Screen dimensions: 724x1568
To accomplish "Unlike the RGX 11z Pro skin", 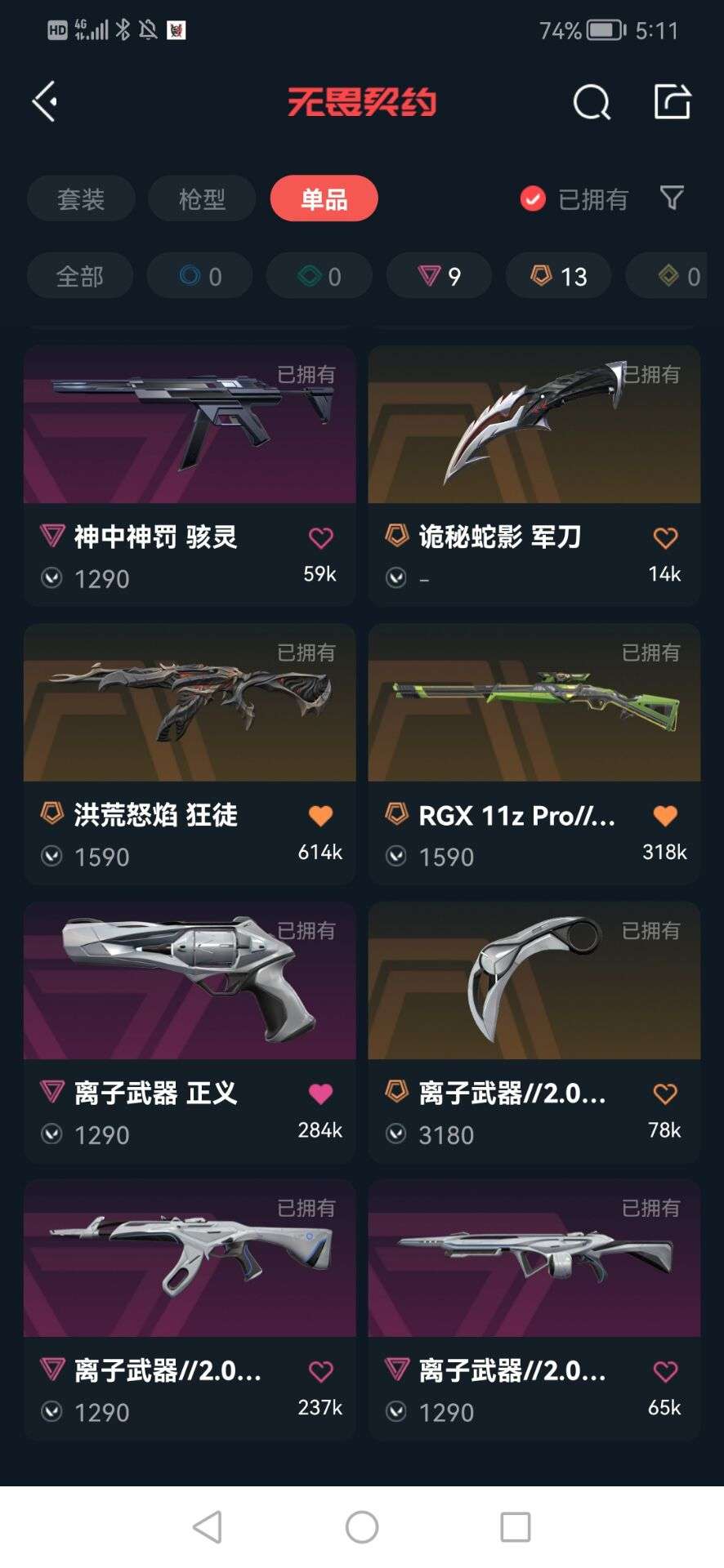I will [665, 815].
